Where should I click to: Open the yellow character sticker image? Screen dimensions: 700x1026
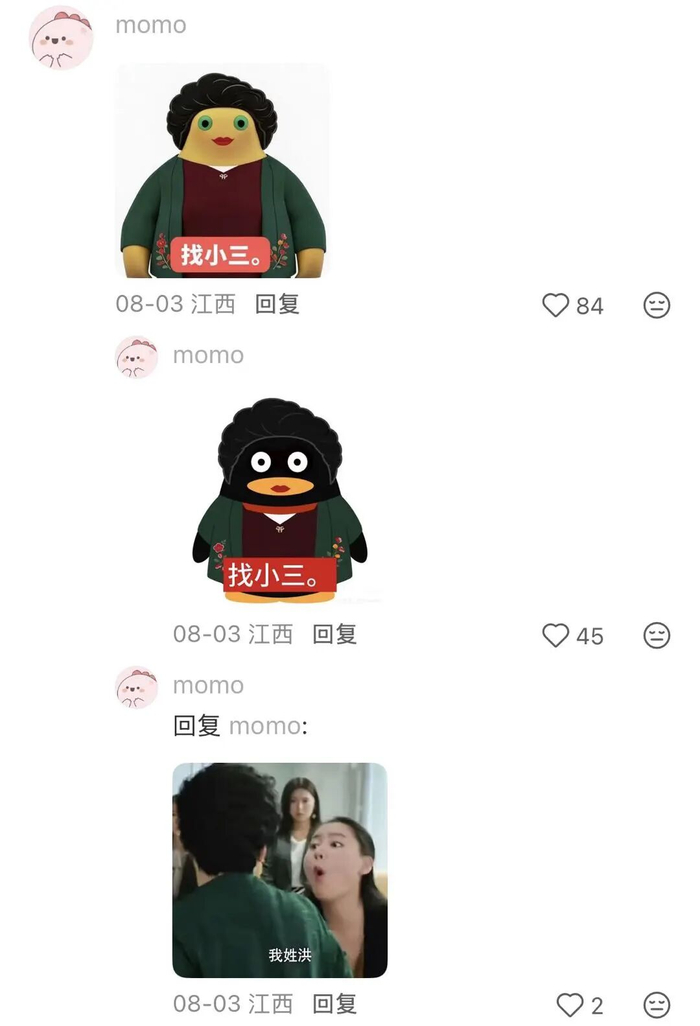[x=222, y=171]
